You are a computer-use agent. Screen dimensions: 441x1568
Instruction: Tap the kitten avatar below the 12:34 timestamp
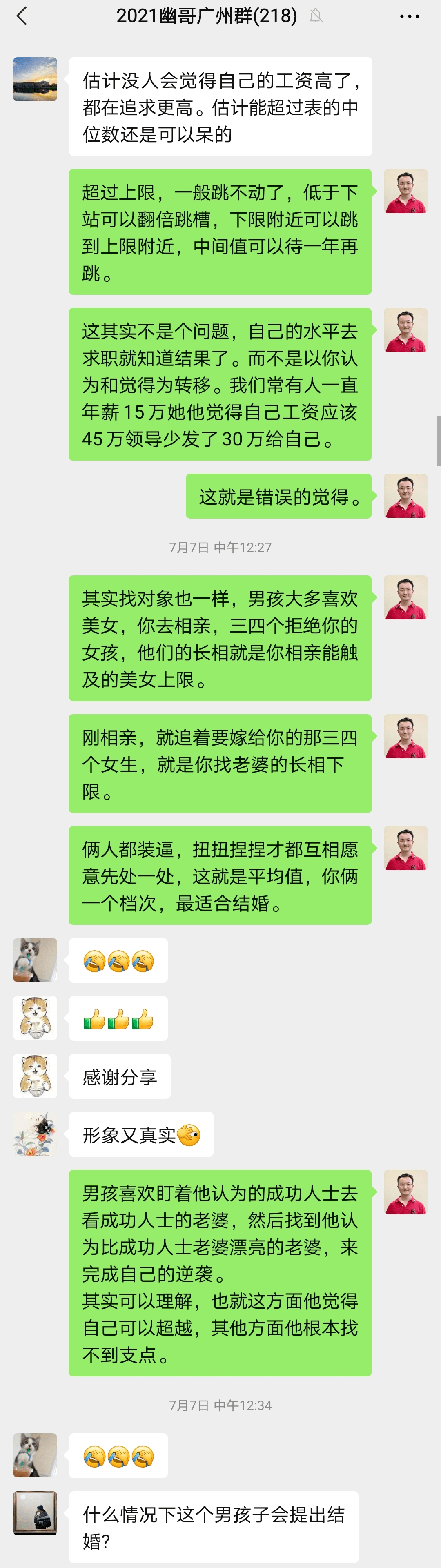[35, 1455]
